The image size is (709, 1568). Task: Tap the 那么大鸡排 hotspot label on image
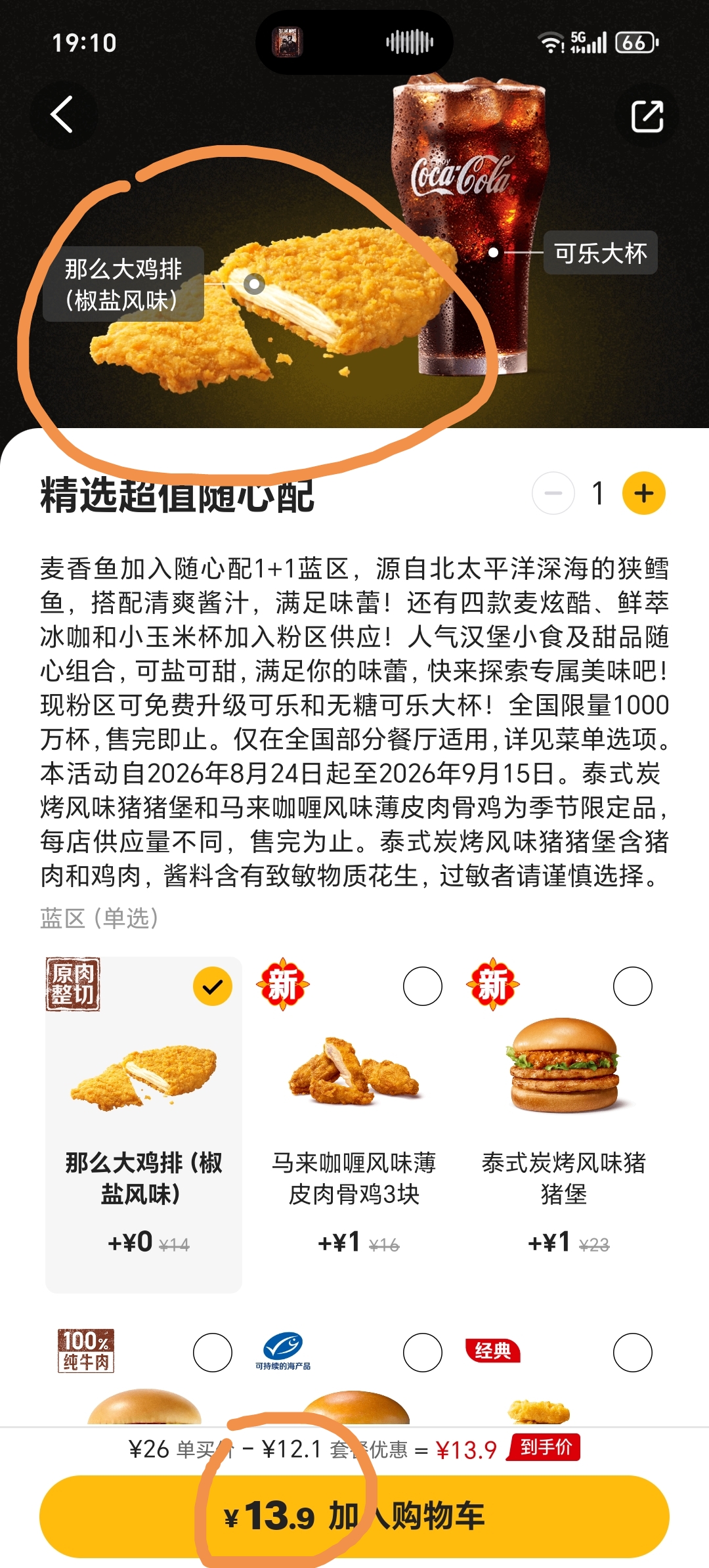point(123,284)
